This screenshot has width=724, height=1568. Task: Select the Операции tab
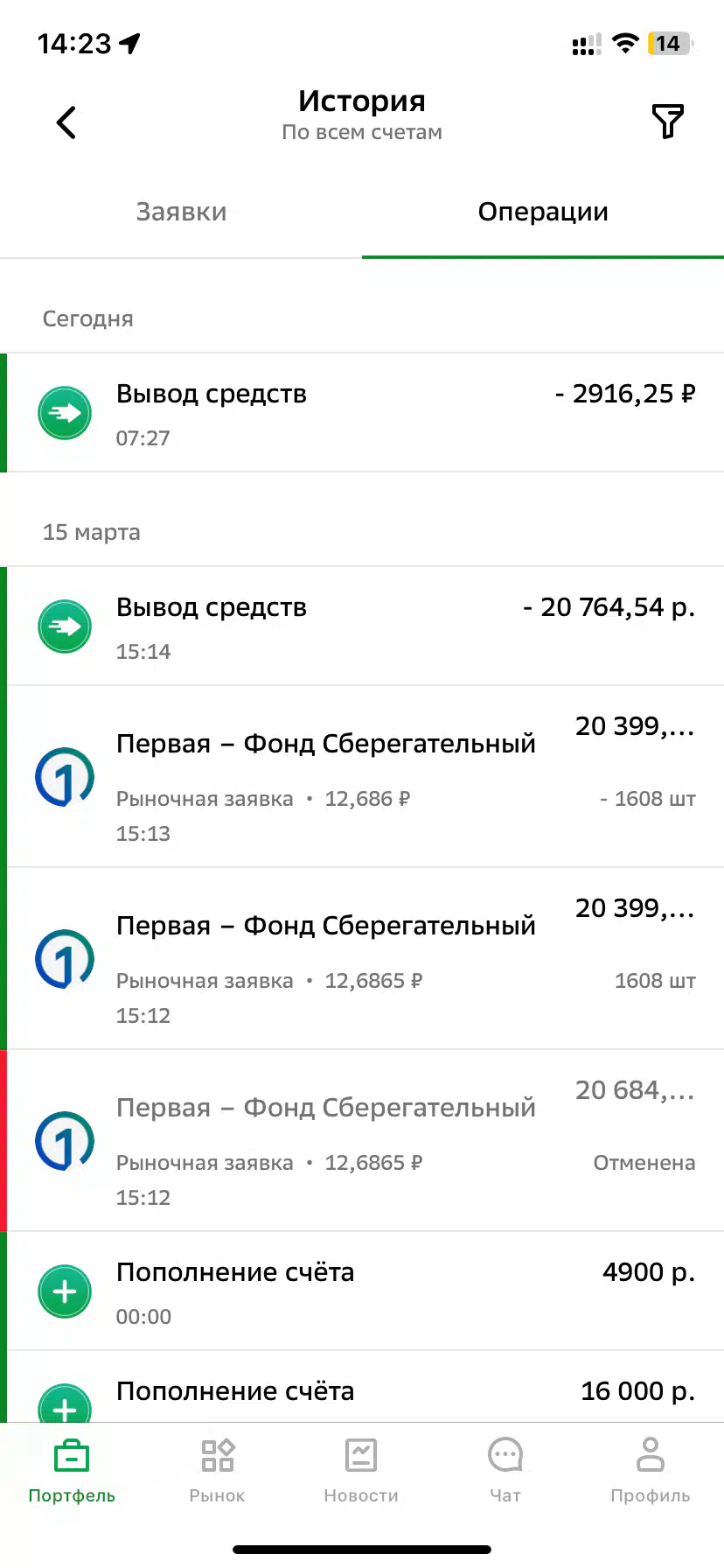543,212
